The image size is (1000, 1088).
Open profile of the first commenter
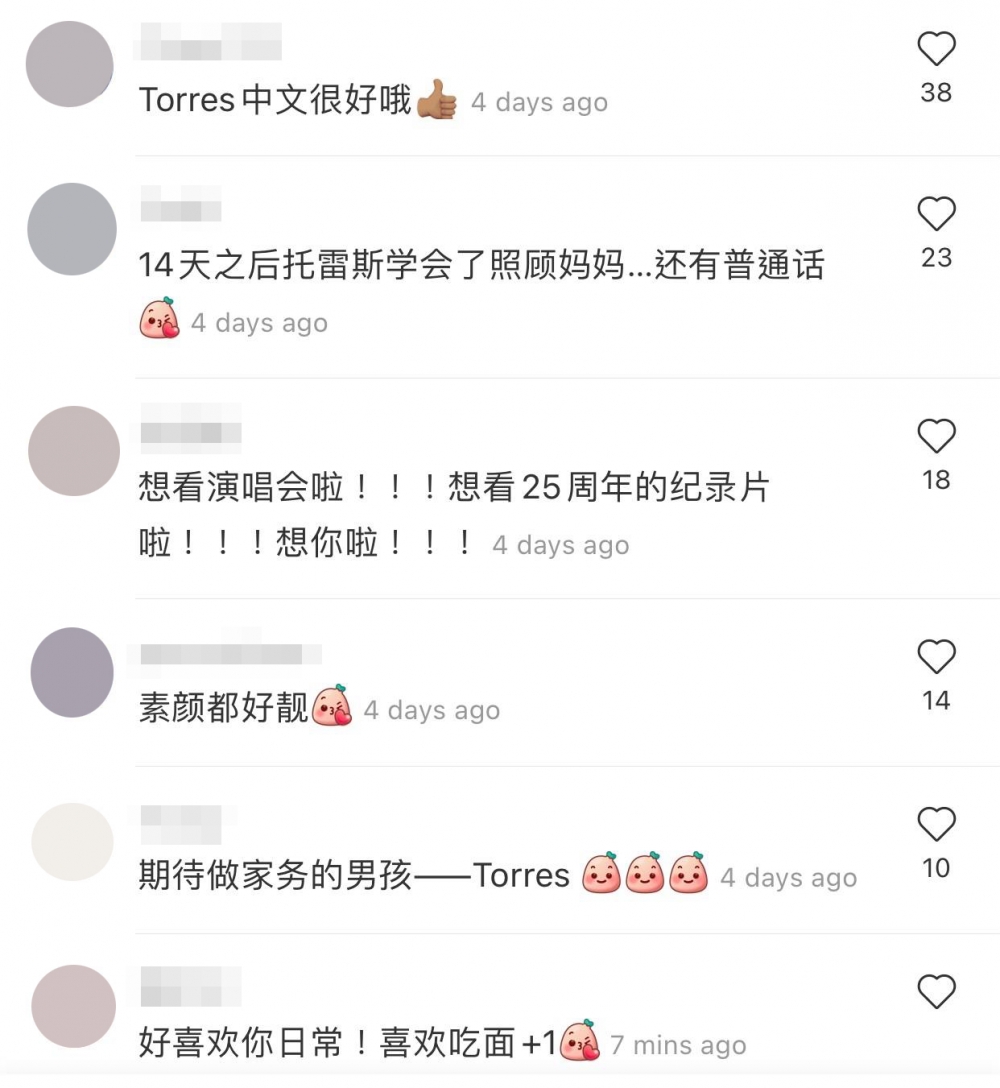pyautogui.click(x=70, y=65)
